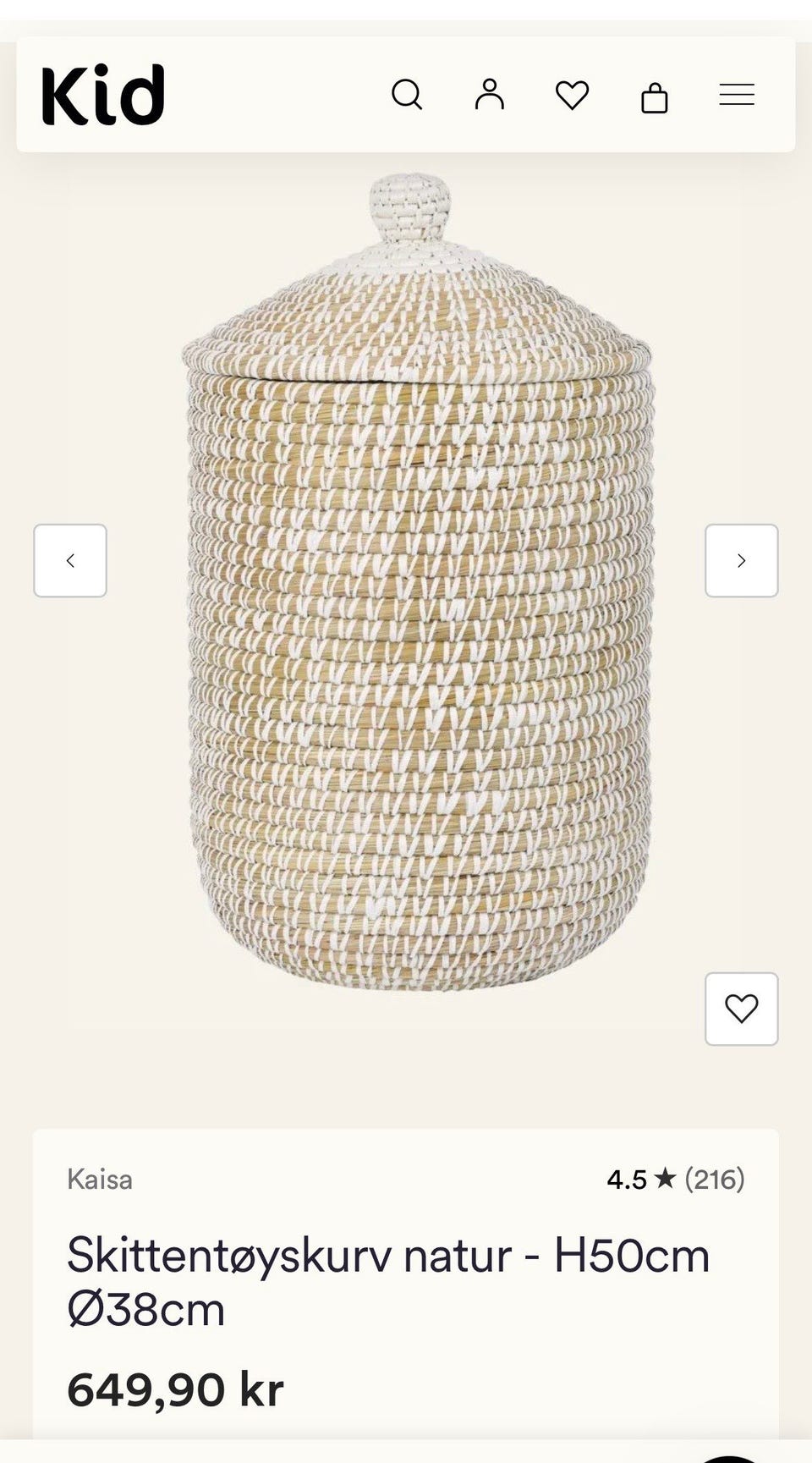Open the Kaisa brand link
The width and height of the screenshot is (812, 1463).
100,1180
